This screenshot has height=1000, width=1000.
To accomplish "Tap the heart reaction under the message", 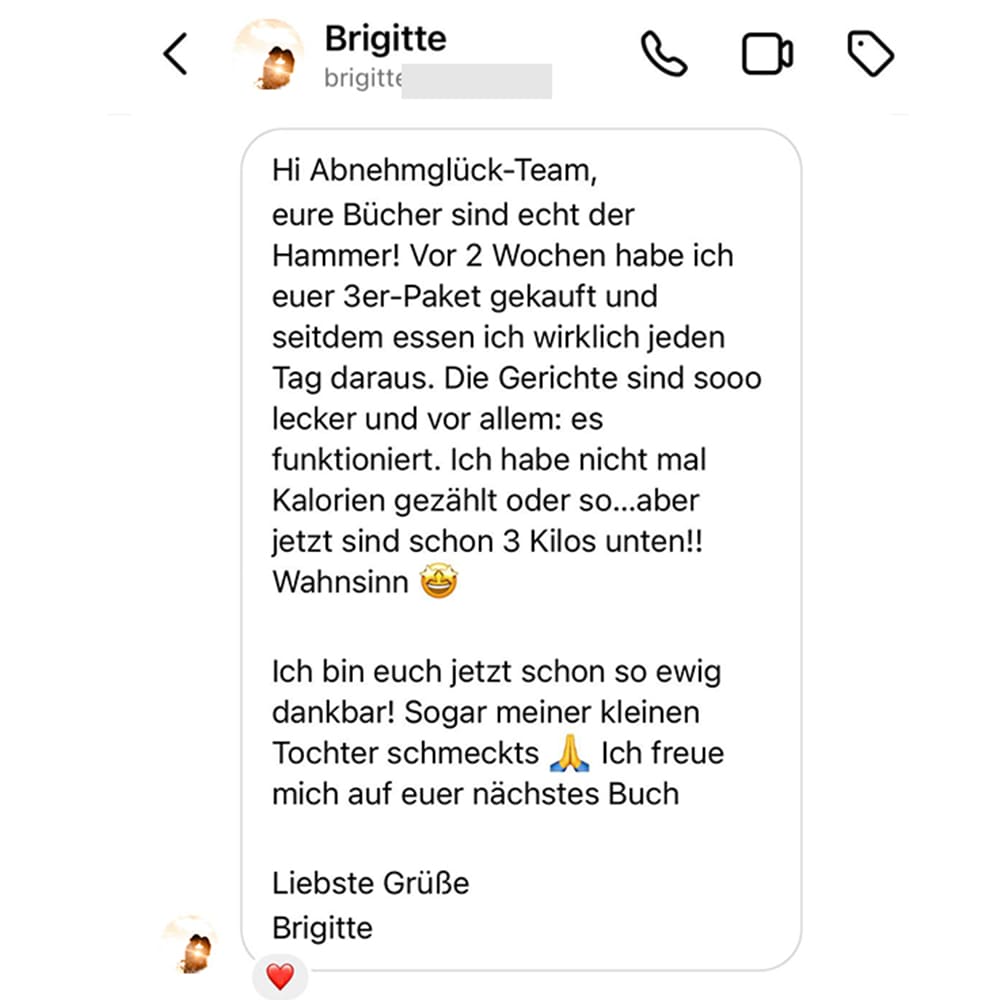I will pos(280,976).
